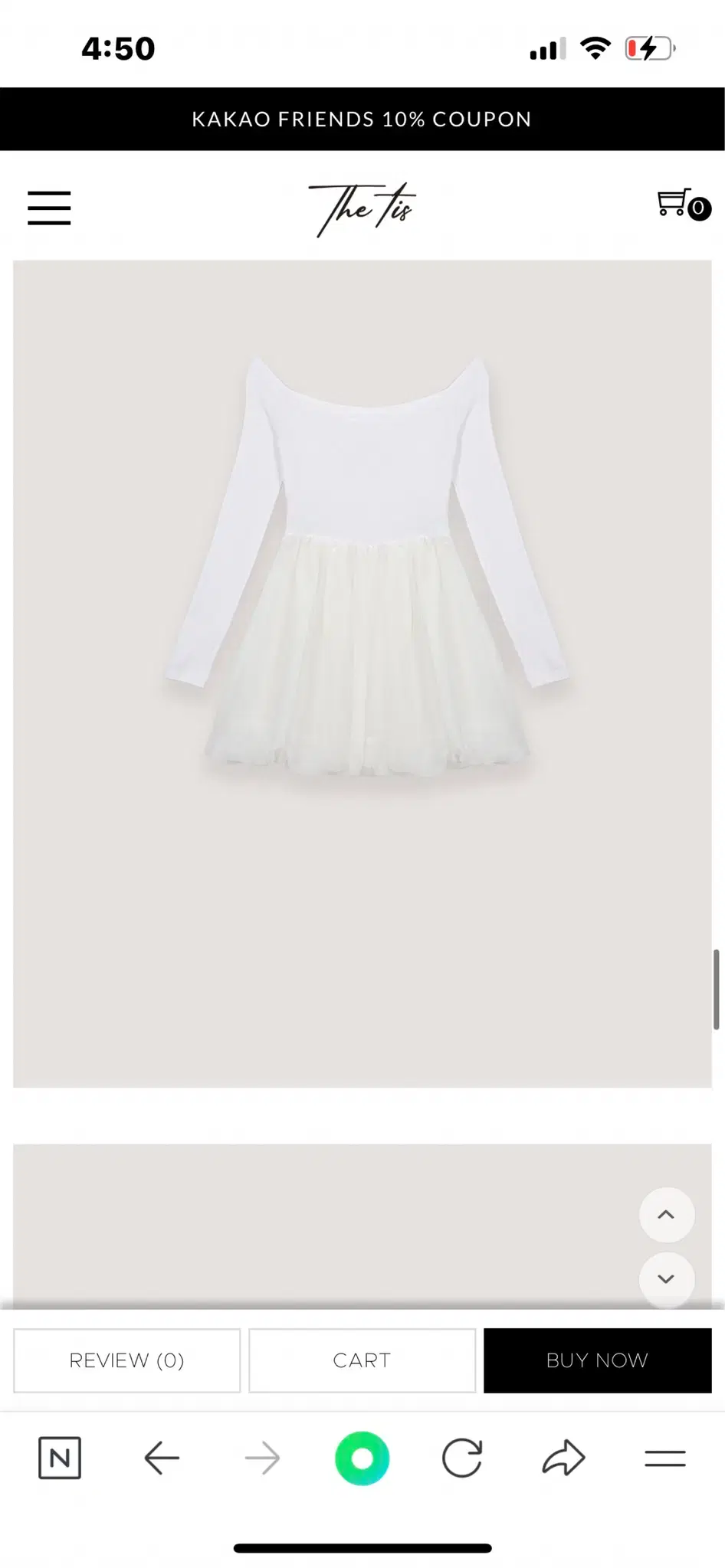Reload the current page
The image size is (725, 1568).
pyautogui.click(x=462, y=1458)
